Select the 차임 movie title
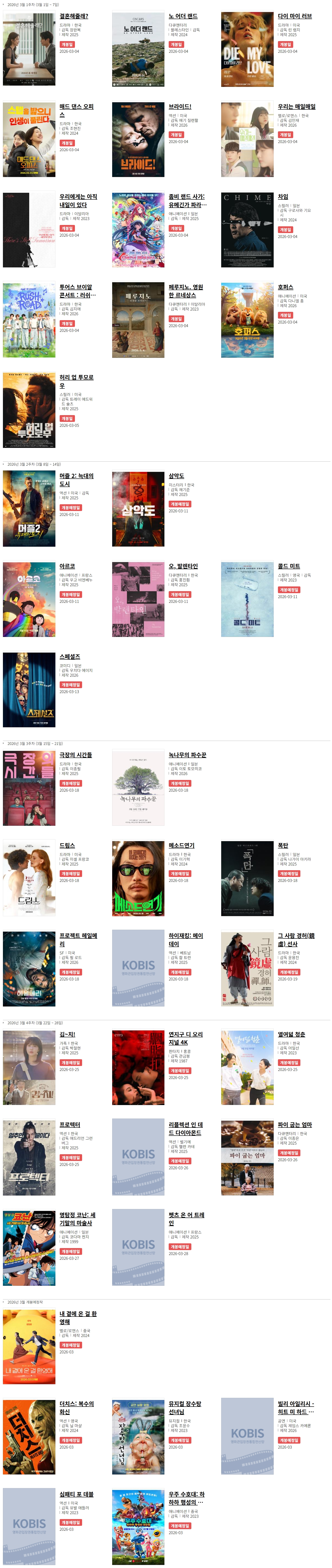The height and width of the screenshot is (1568, 332). pyautogui.click(x=283, y=197)
